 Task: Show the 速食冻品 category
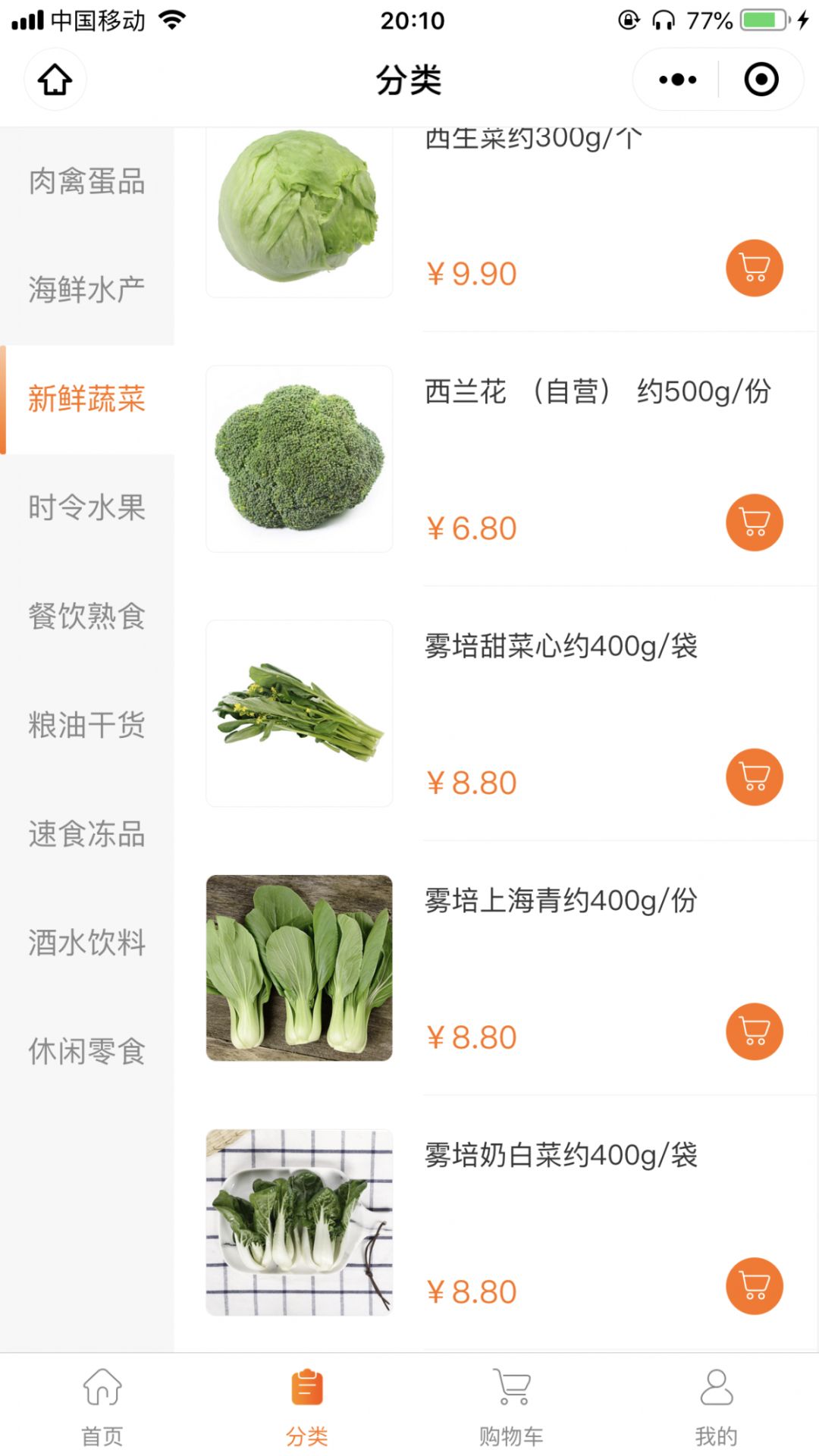[87, 834]
